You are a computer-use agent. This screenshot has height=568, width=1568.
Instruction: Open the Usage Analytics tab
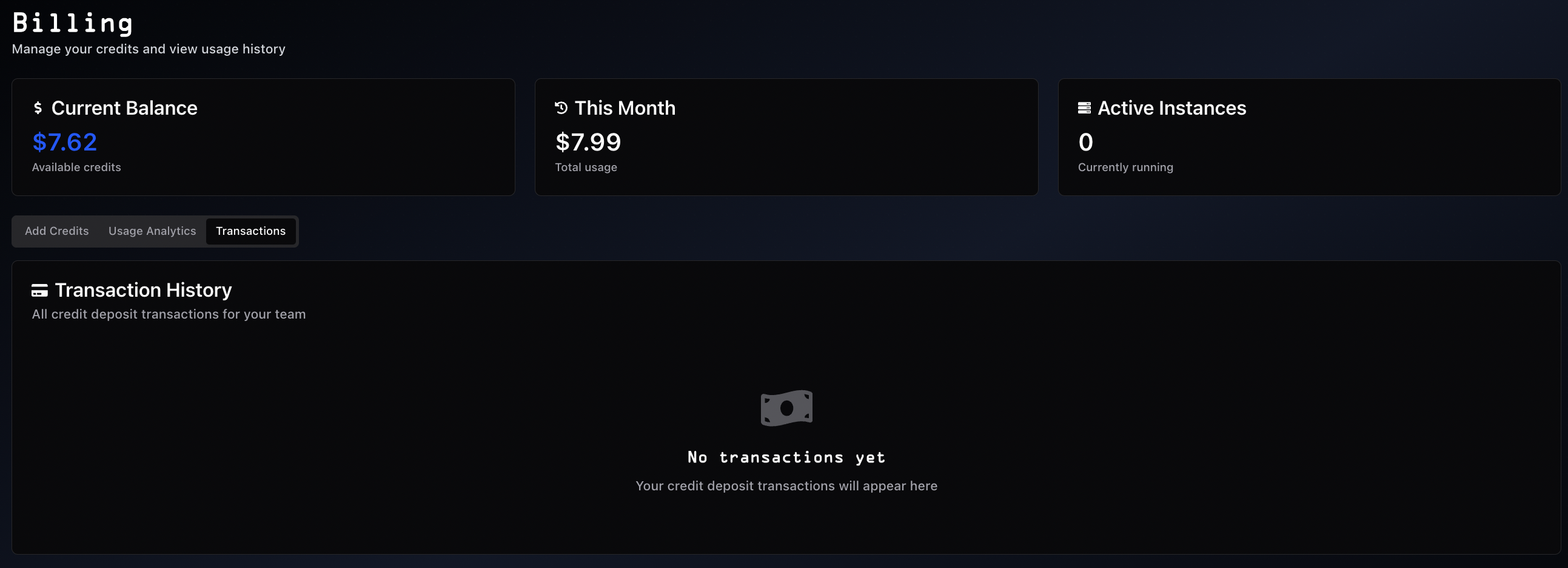[152, 231]
